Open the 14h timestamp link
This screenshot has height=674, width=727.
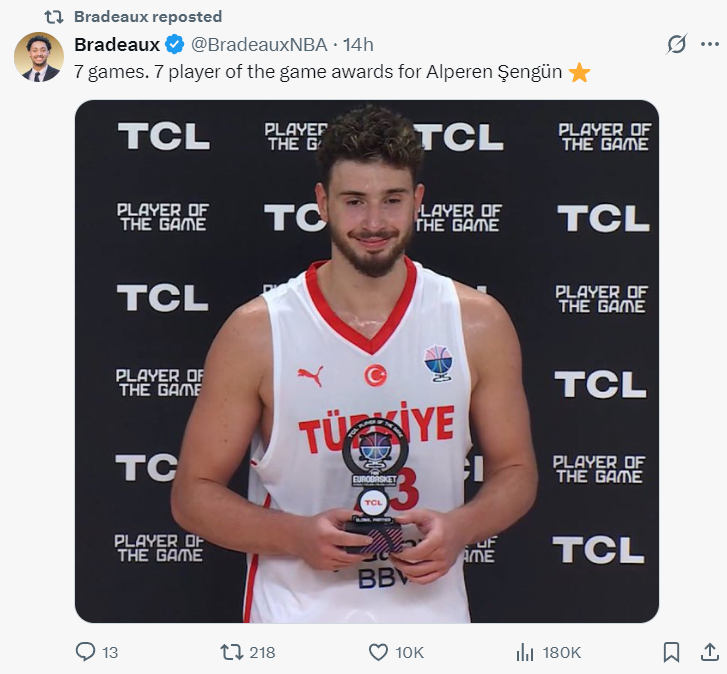358,44
